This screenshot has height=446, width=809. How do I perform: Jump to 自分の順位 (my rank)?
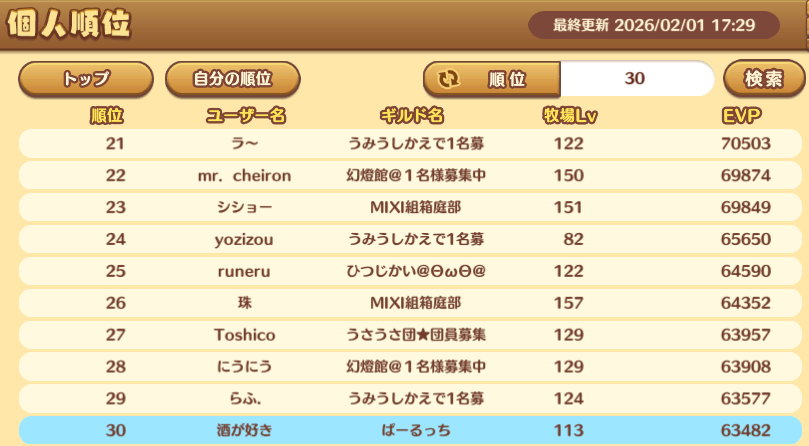pos(232,78)
